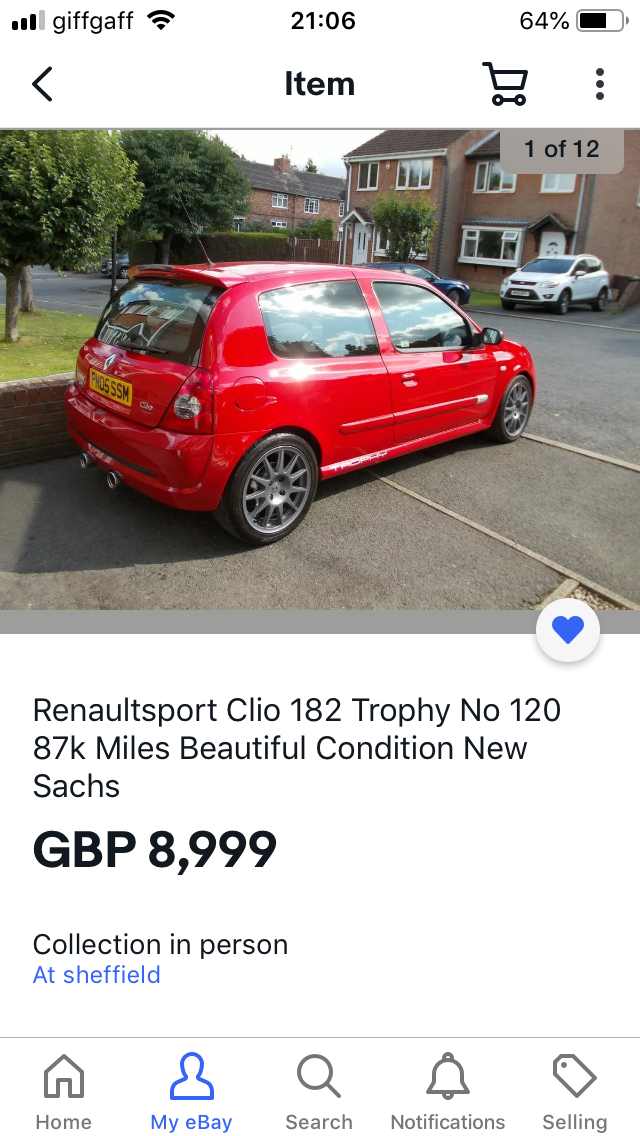This screenshot has height=1136, width=640.
Task: View the Notifications tab
Action: point(447,1092)
